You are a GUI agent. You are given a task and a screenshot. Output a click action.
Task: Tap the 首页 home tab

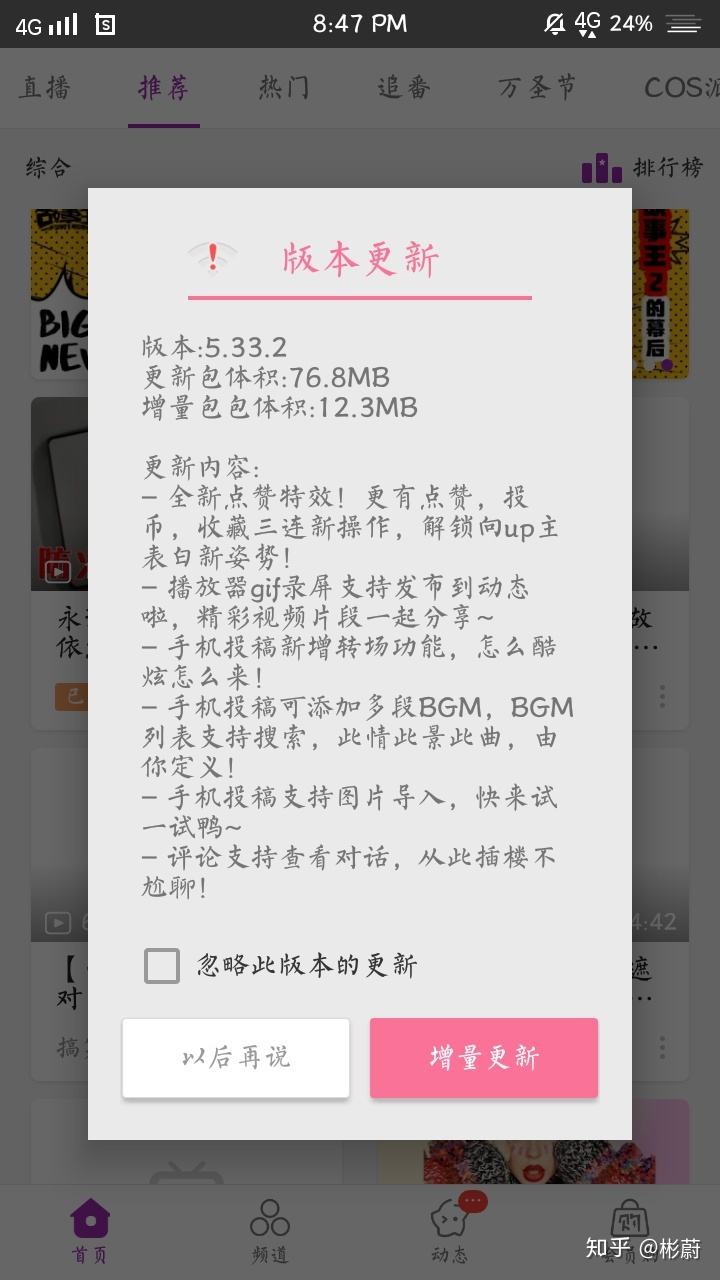click(x=90, y=1232)
